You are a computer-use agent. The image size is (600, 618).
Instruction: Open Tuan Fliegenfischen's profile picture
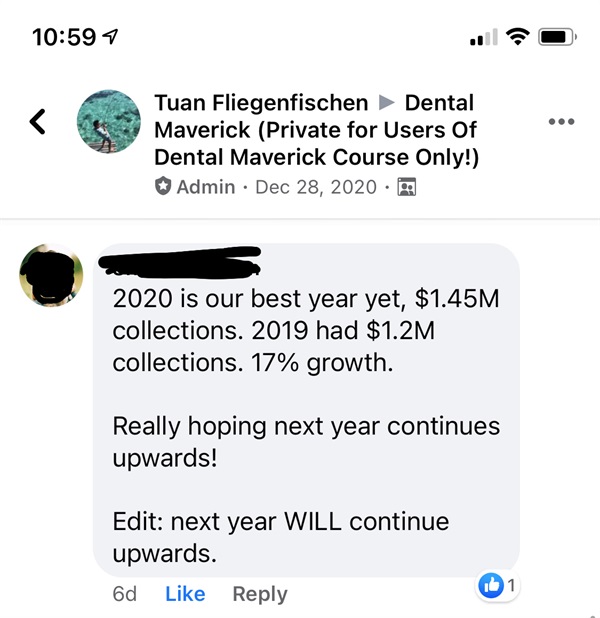(107, 121)
